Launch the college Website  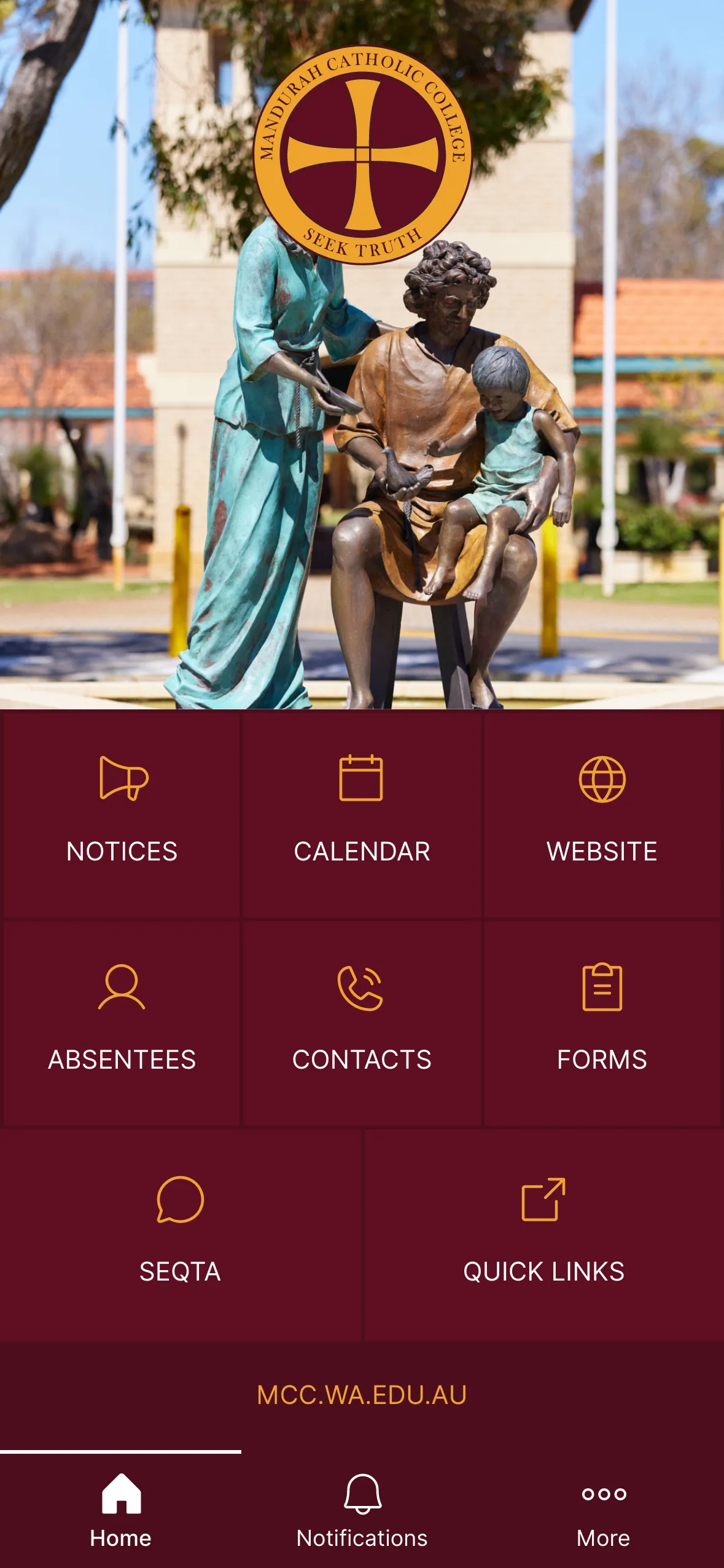tap(602, 814)
